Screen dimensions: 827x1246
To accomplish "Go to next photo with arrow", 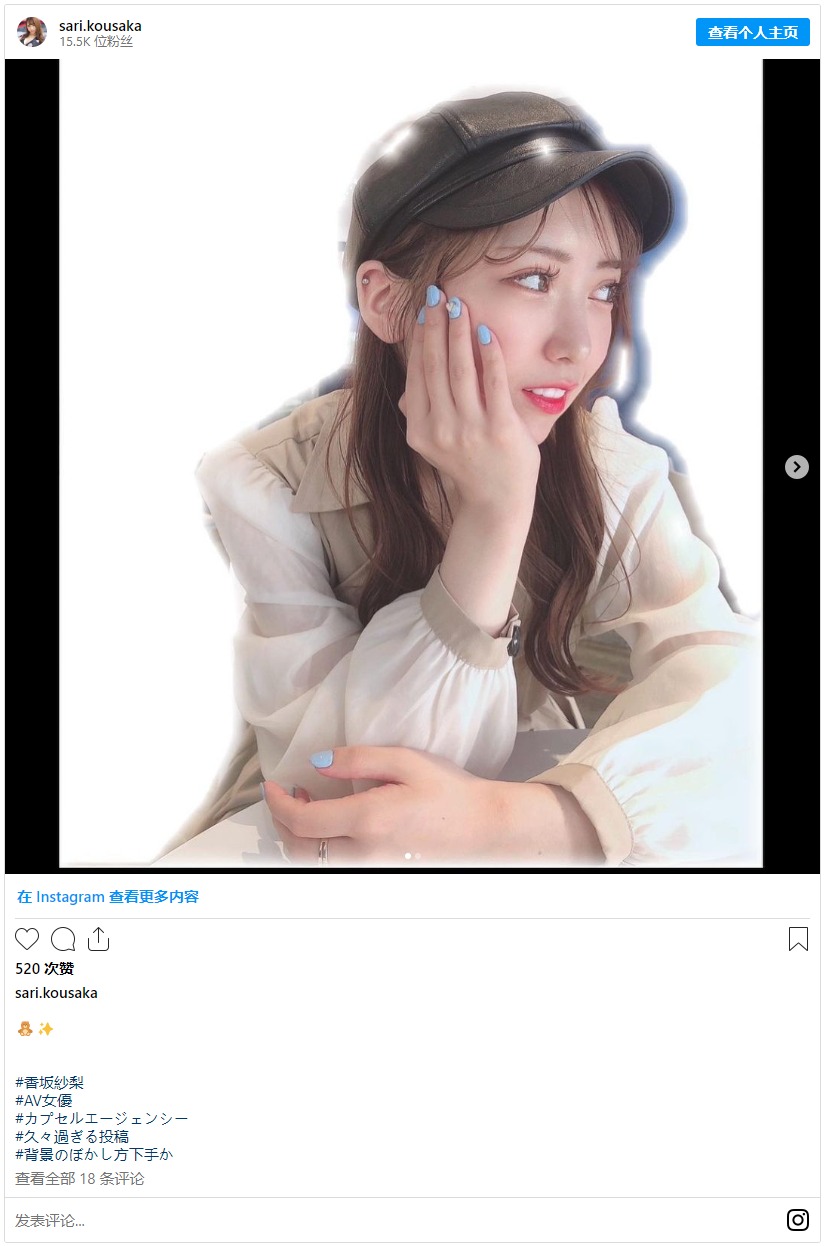I will pos(796,467).
